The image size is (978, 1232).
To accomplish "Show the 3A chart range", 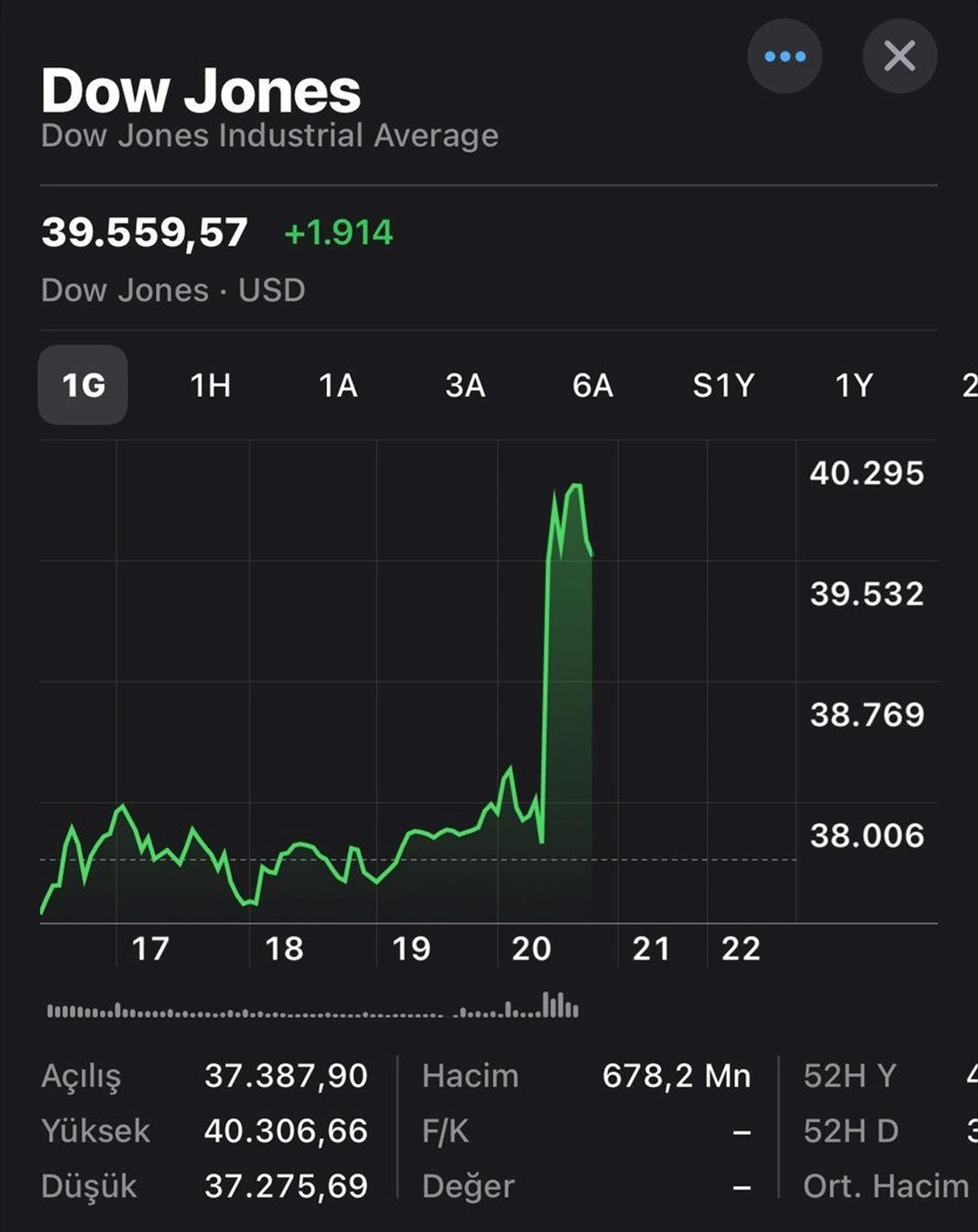I will [x=465, y=385].
